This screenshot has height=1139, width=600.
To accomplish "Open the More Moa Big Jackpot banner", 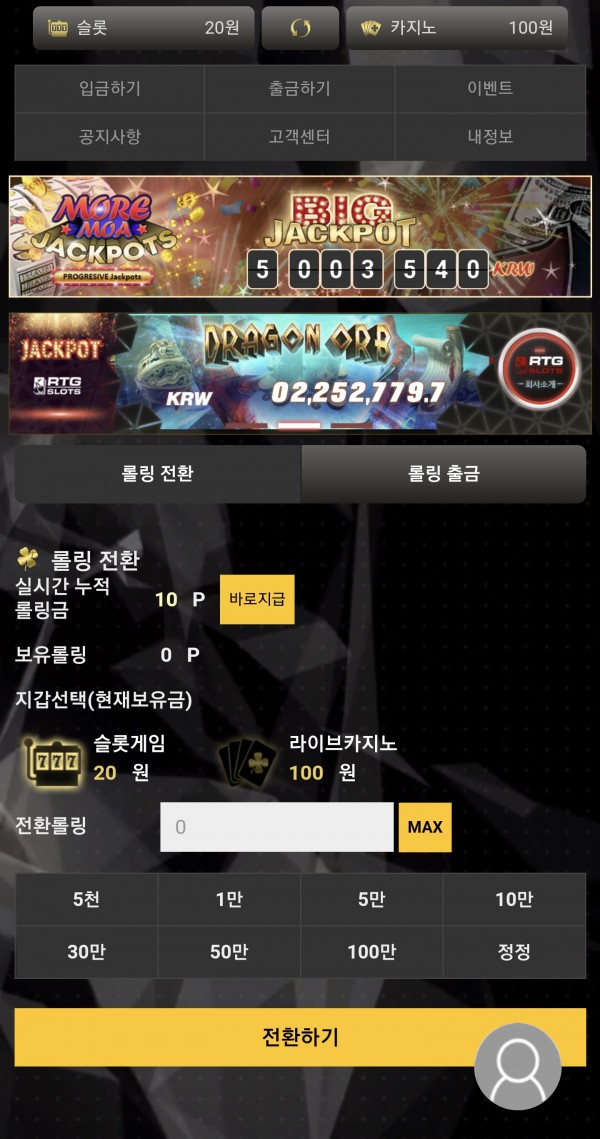I will [x=300, y=236].
